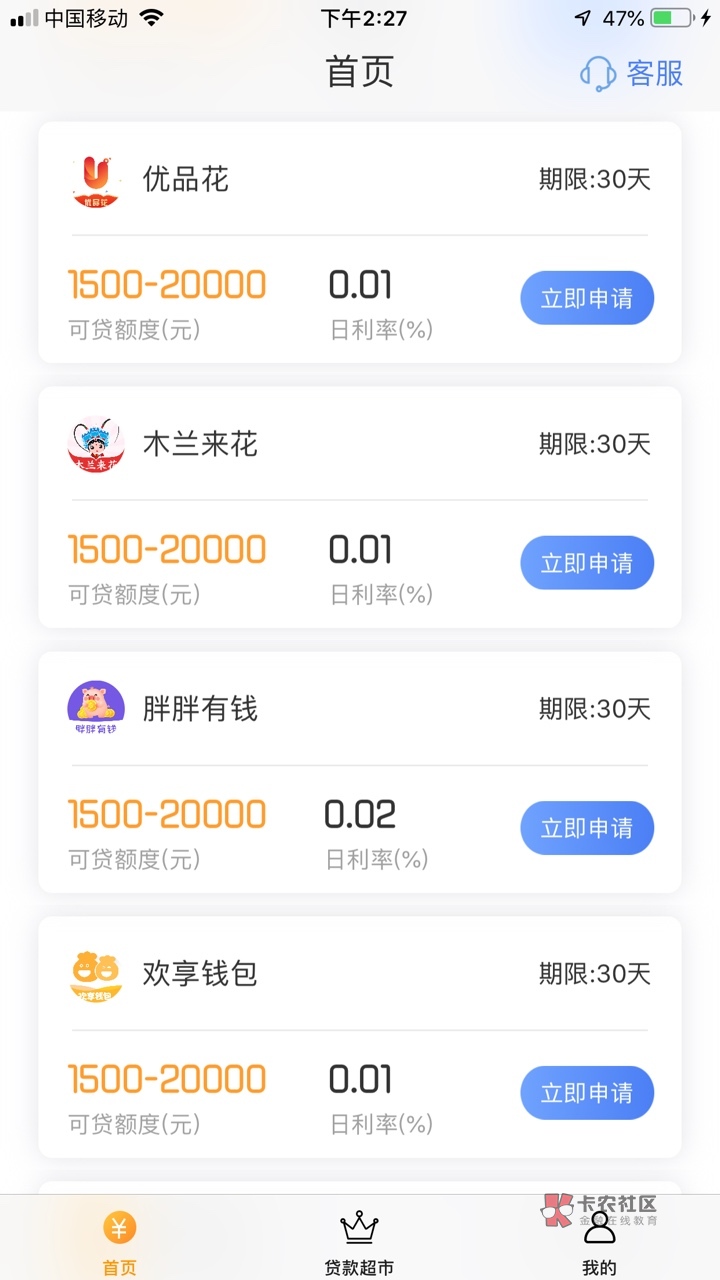The height and width of the screenshot is (1280, 720).
Task: Open the 木兰来花 loan card
Action: coord(360,508)
